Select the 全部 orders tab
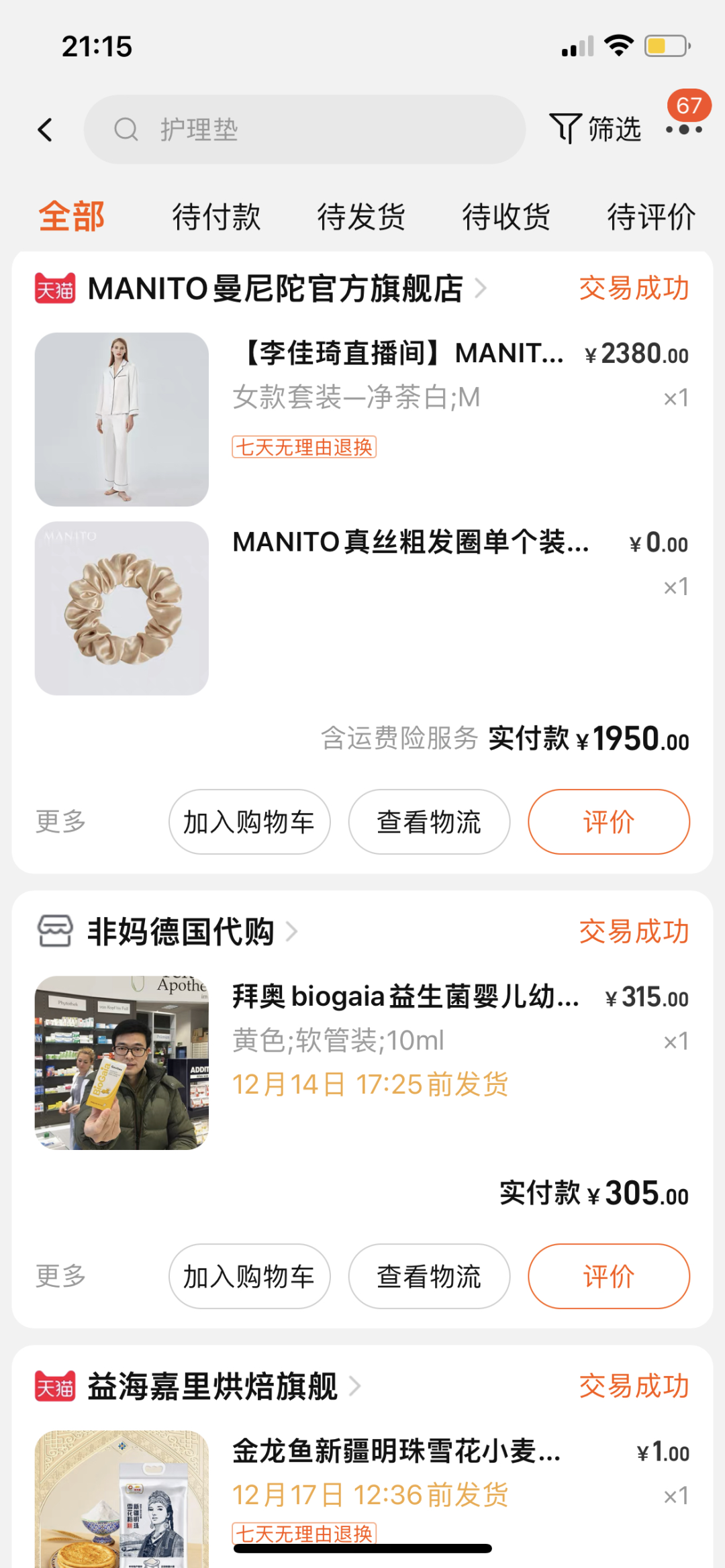The image size is (725, 1568). click(72, 217)
